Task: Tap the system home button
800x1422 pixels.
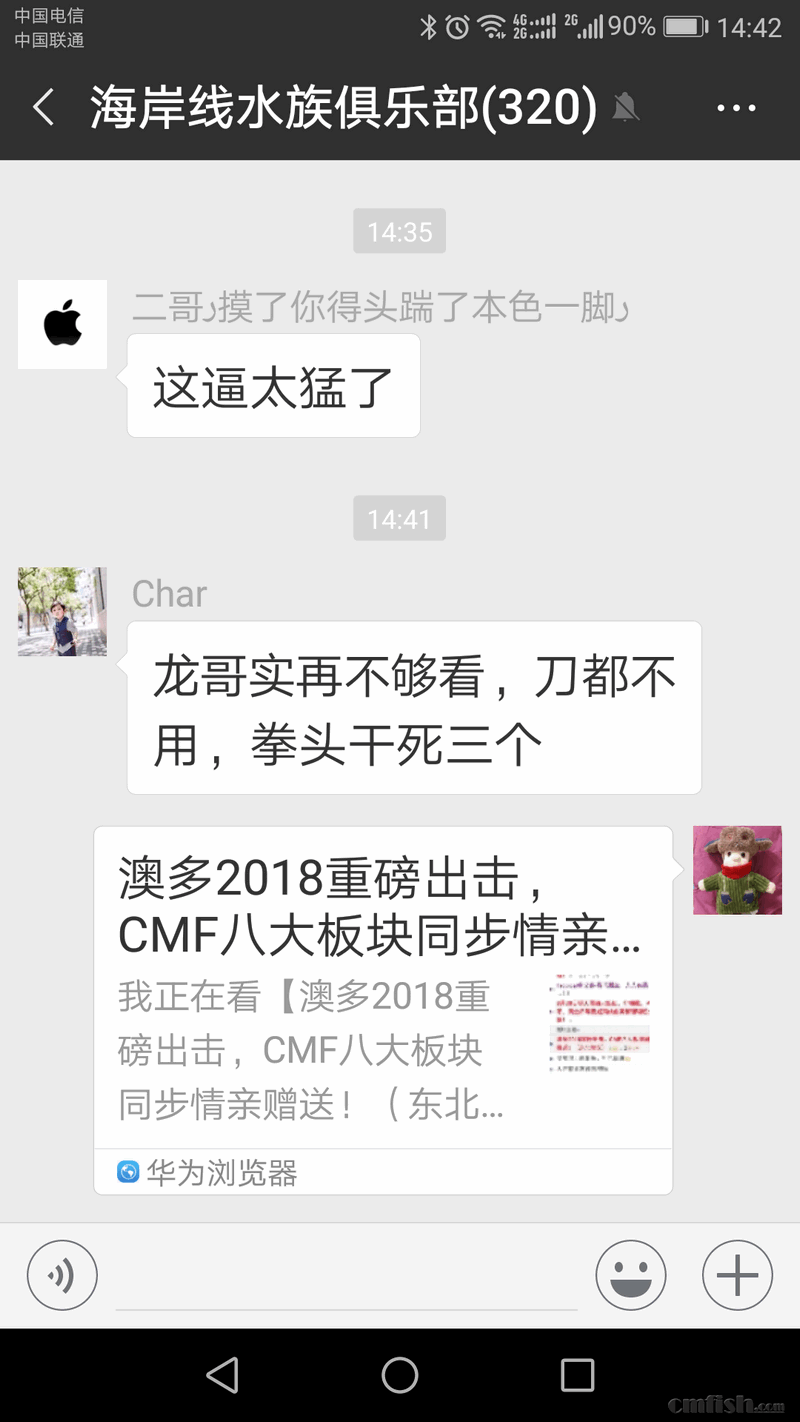Action: click(400, 1375)
